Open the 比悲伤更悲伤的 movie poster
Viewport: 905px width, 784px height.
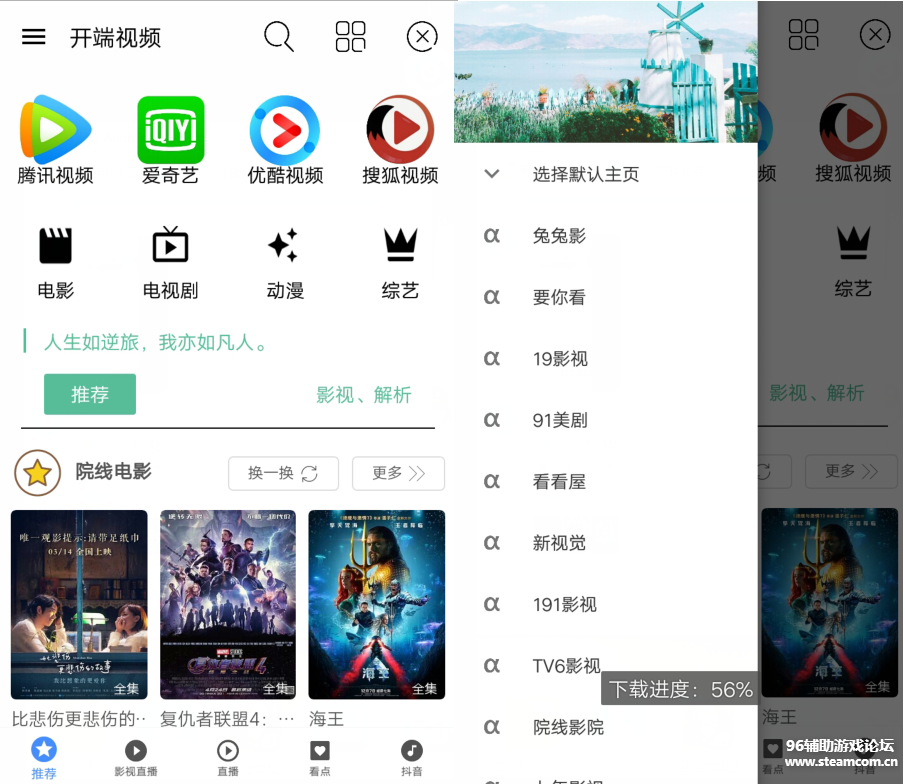tap(79, 604)
